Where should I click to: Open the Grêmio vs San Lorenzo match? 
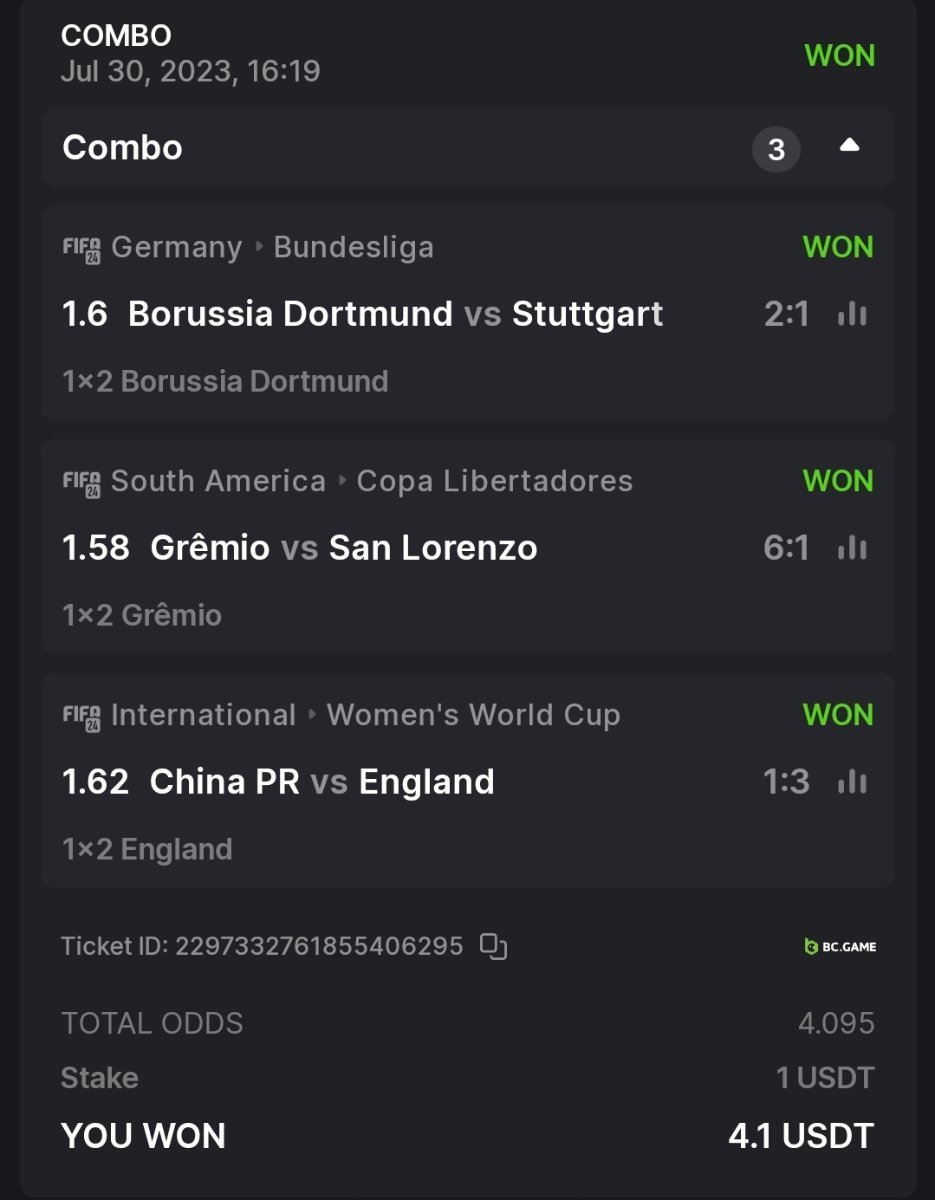click(x=343, y=548)
